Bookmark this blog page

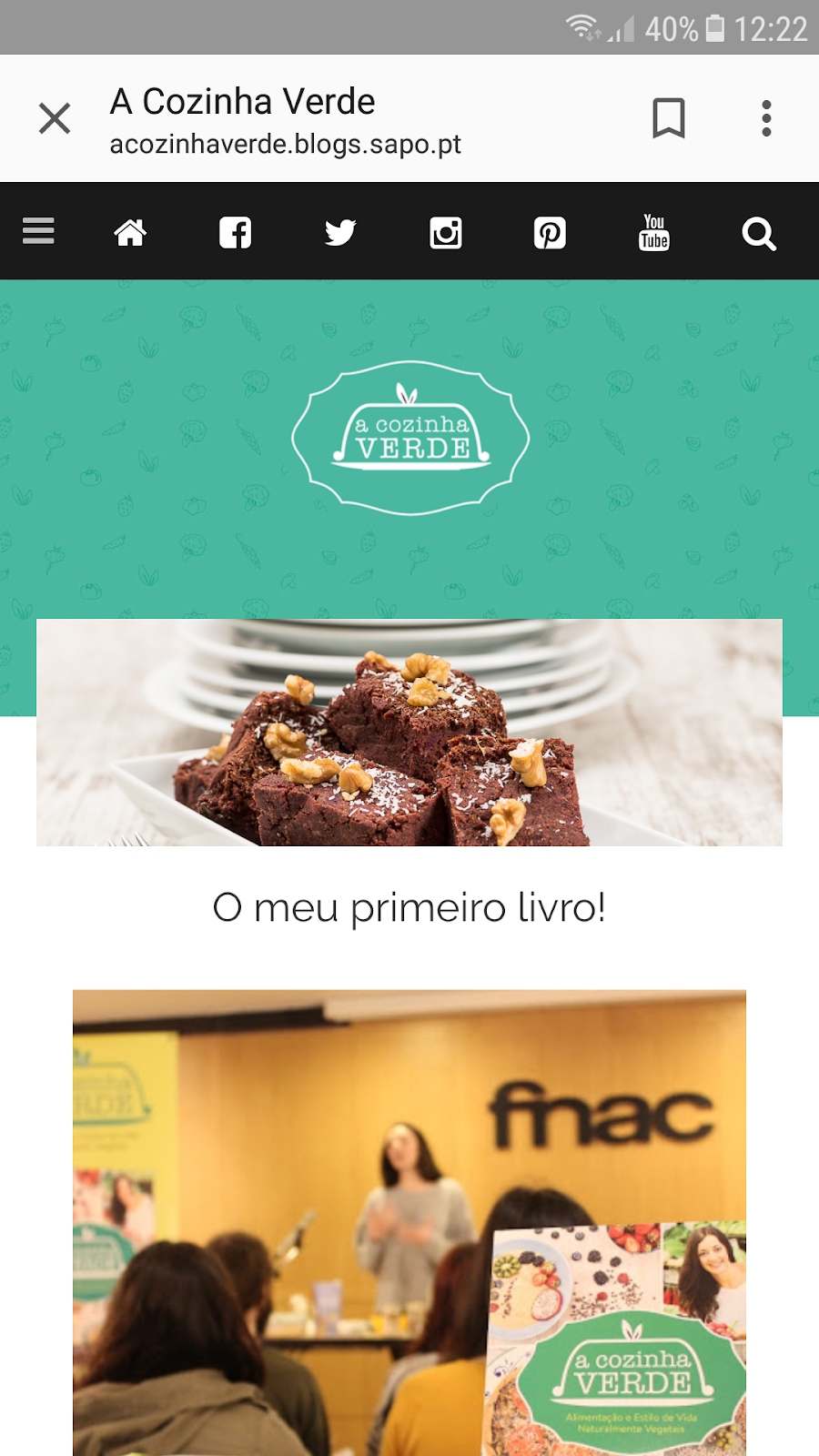pyautogui.click(x=669, y=118)
